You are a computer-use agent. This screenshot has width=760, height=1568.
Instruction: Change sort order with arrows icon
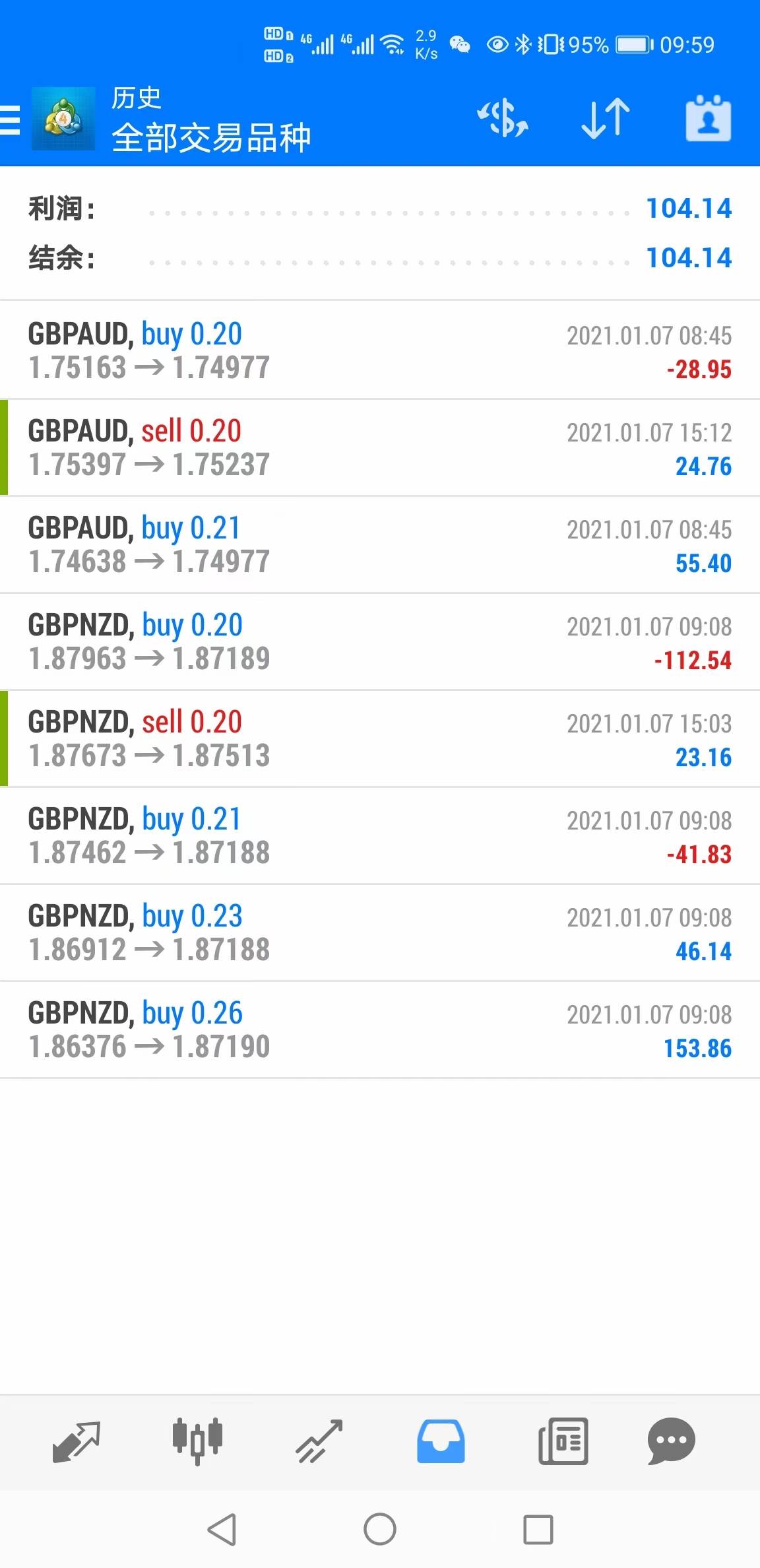606,119
